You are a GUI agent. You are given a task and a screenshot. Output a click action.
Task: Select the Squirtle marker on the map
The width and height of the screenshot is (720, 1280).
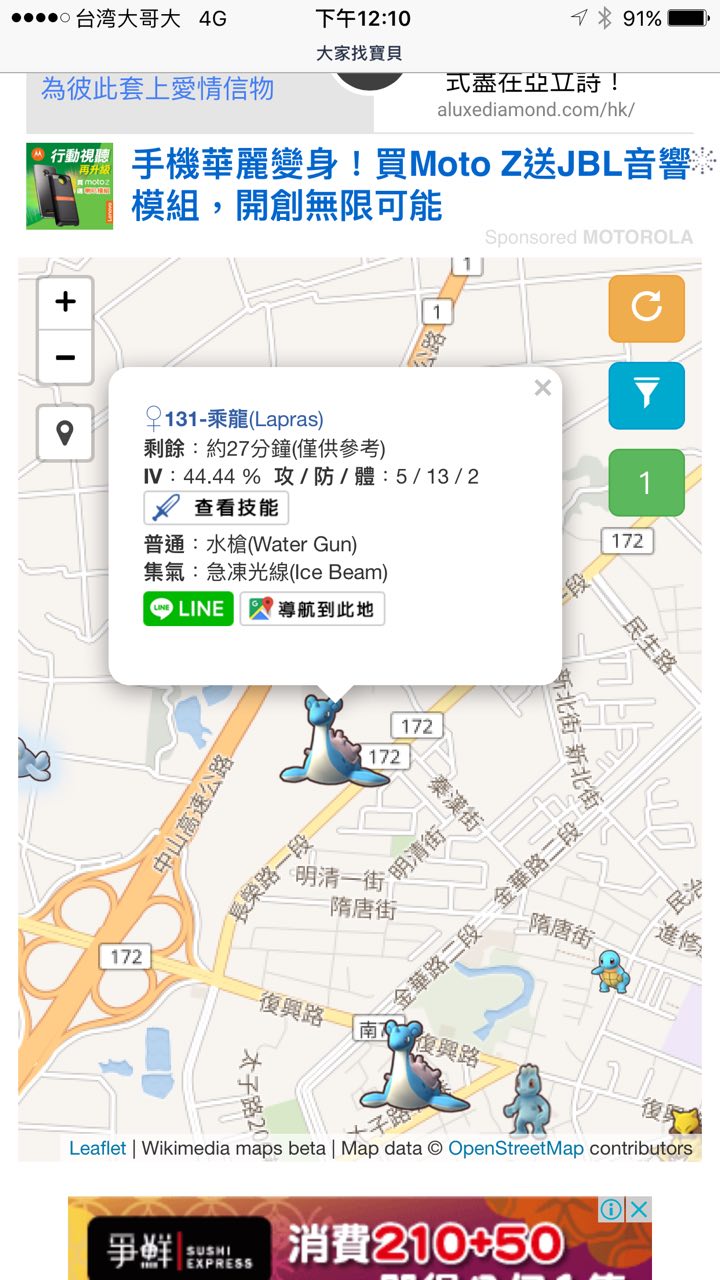tap(609, 971)
